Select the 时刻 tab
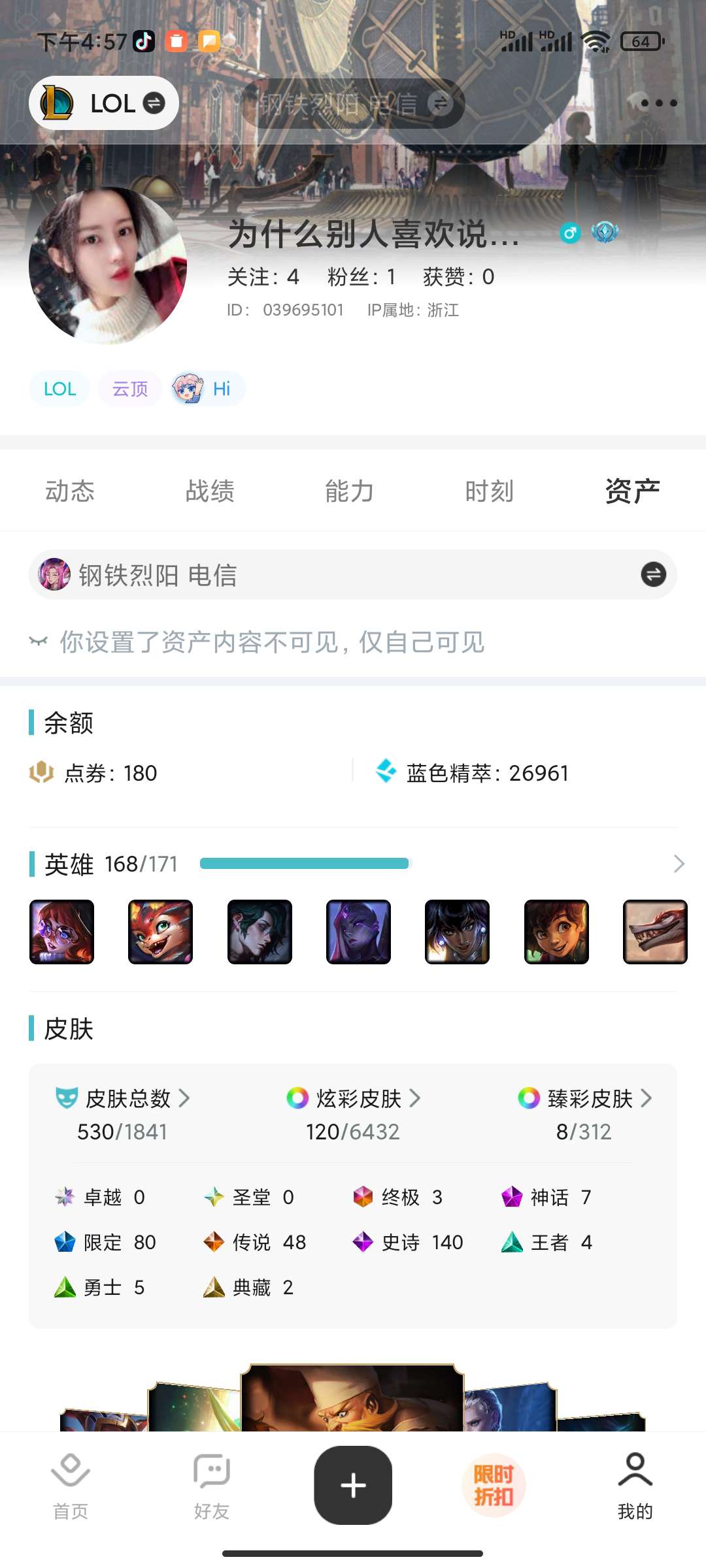 point(490,491)
